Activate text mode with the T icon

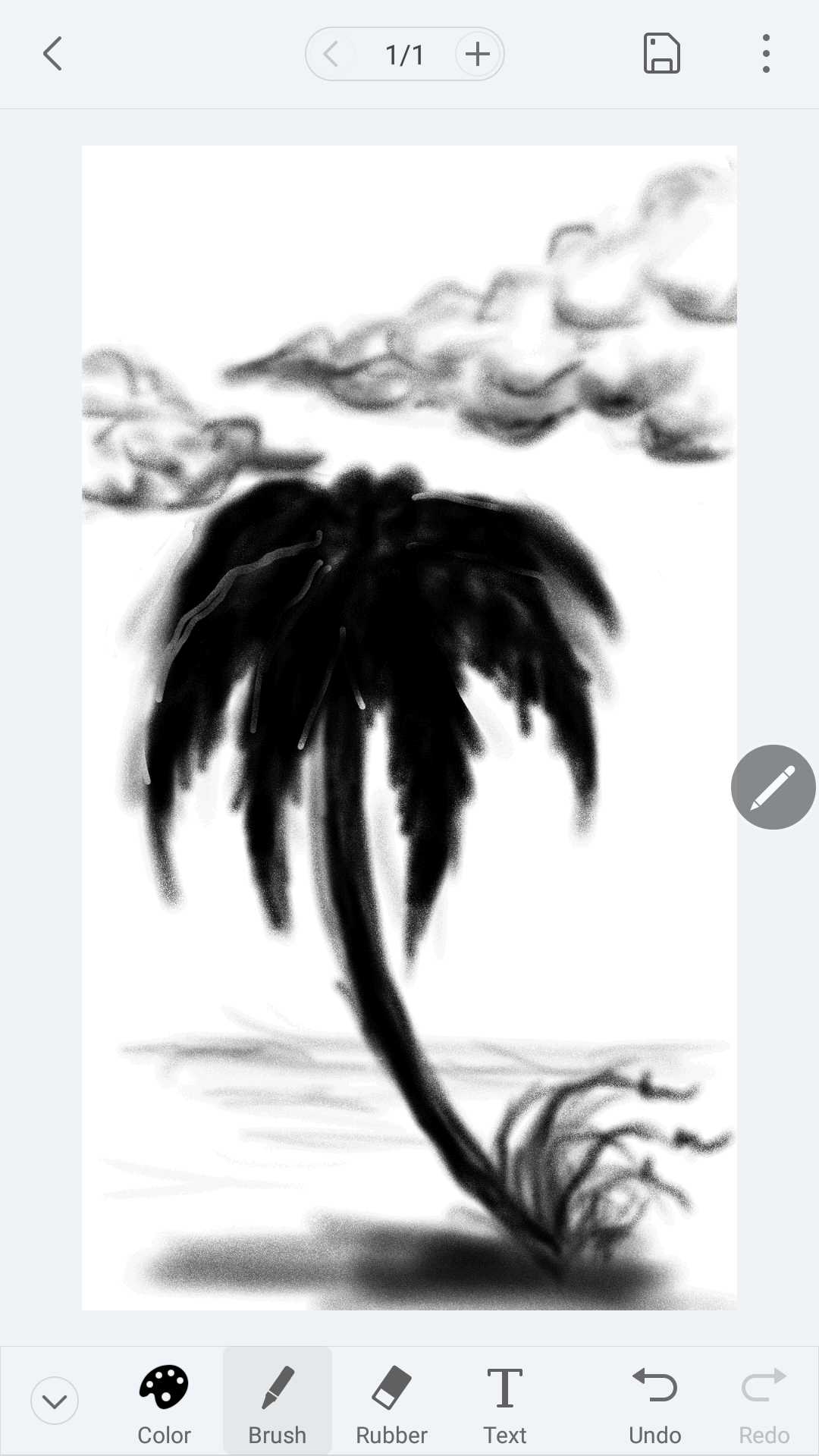pyautogui.click(x=504, y=1399)
